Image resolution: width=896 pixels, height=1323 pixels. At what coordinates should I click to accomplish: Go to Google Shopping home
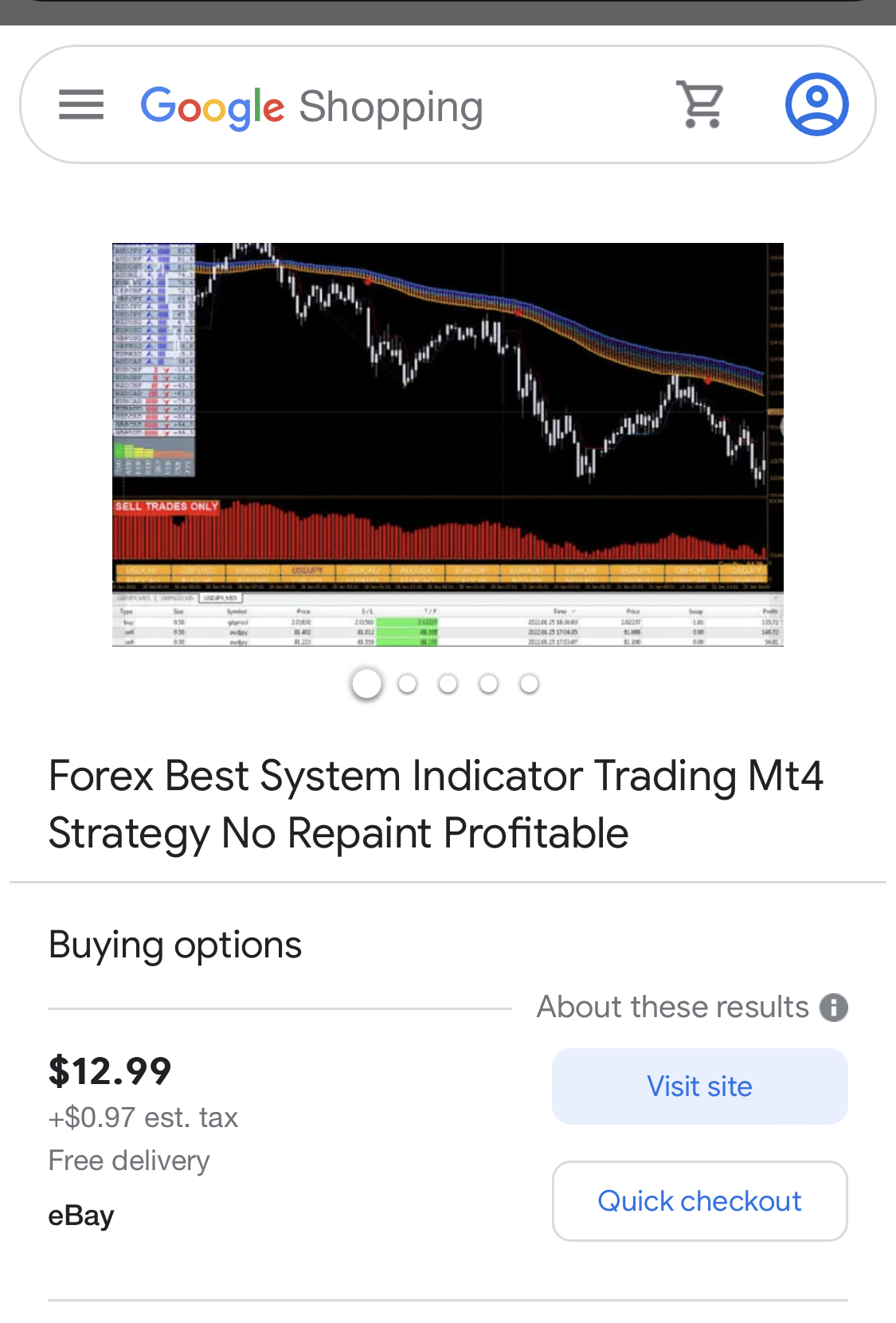point(311,107)
